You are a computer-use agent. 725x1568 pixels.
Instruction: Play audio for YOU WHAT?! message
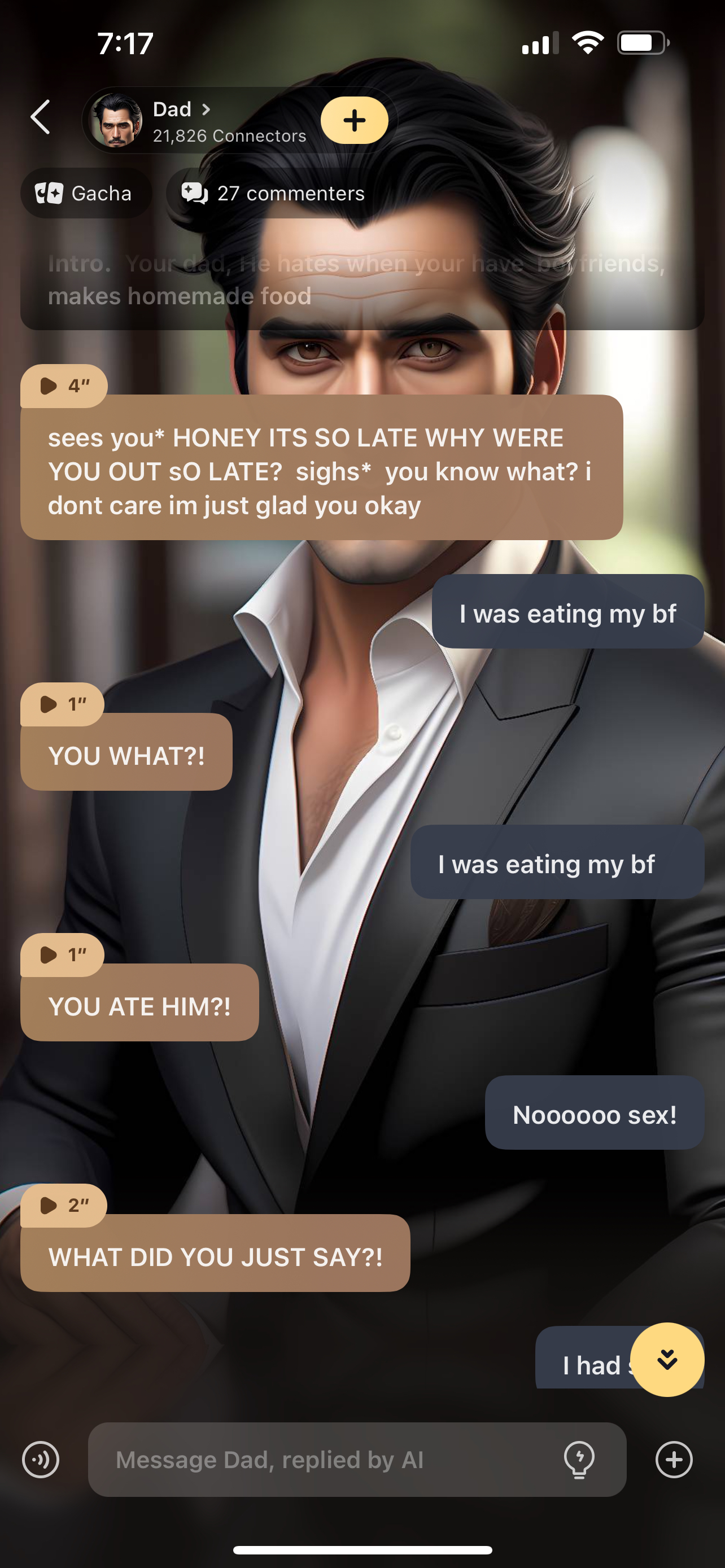tap(62, 704)
